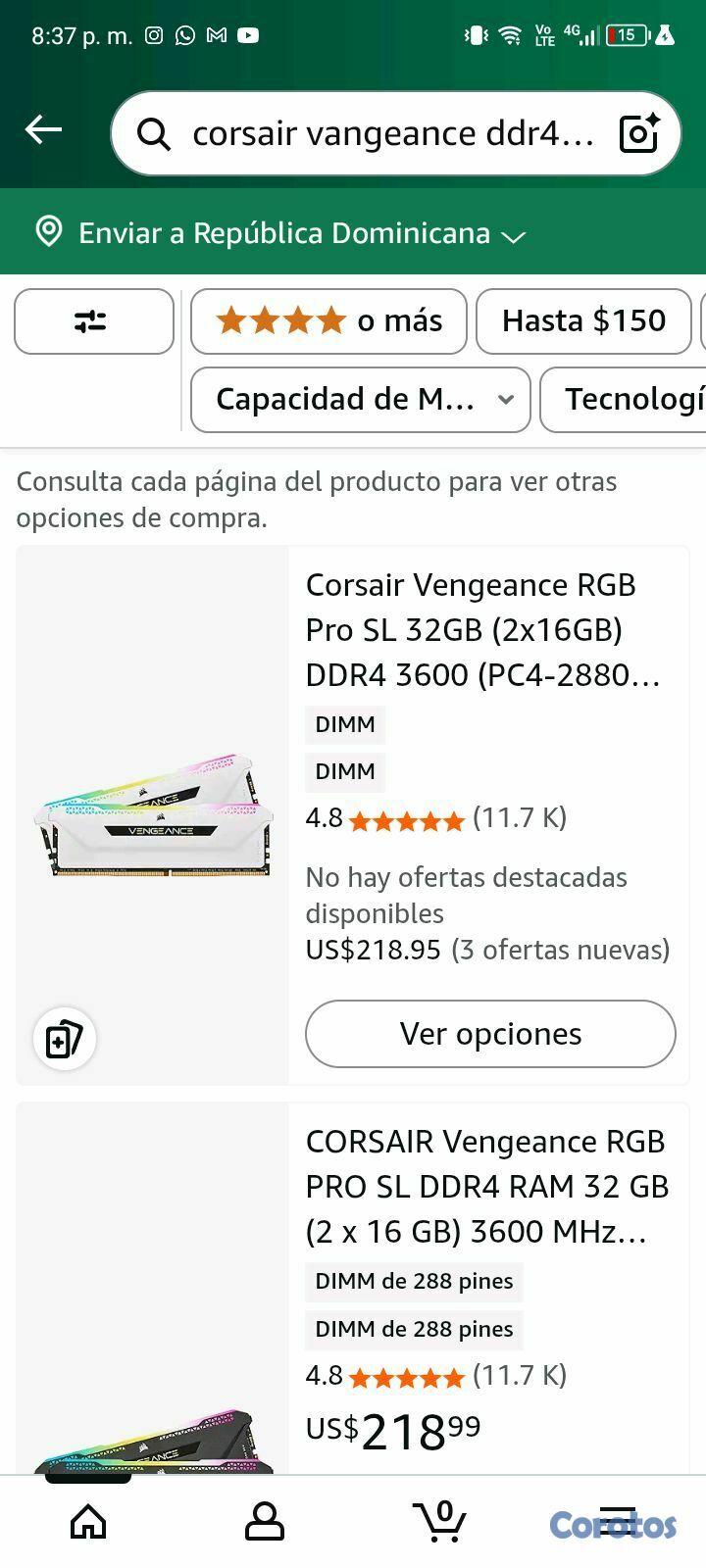Select the Hasta $150 price chip
Viewport: 706px width, 1568px height.
point(583,321)
